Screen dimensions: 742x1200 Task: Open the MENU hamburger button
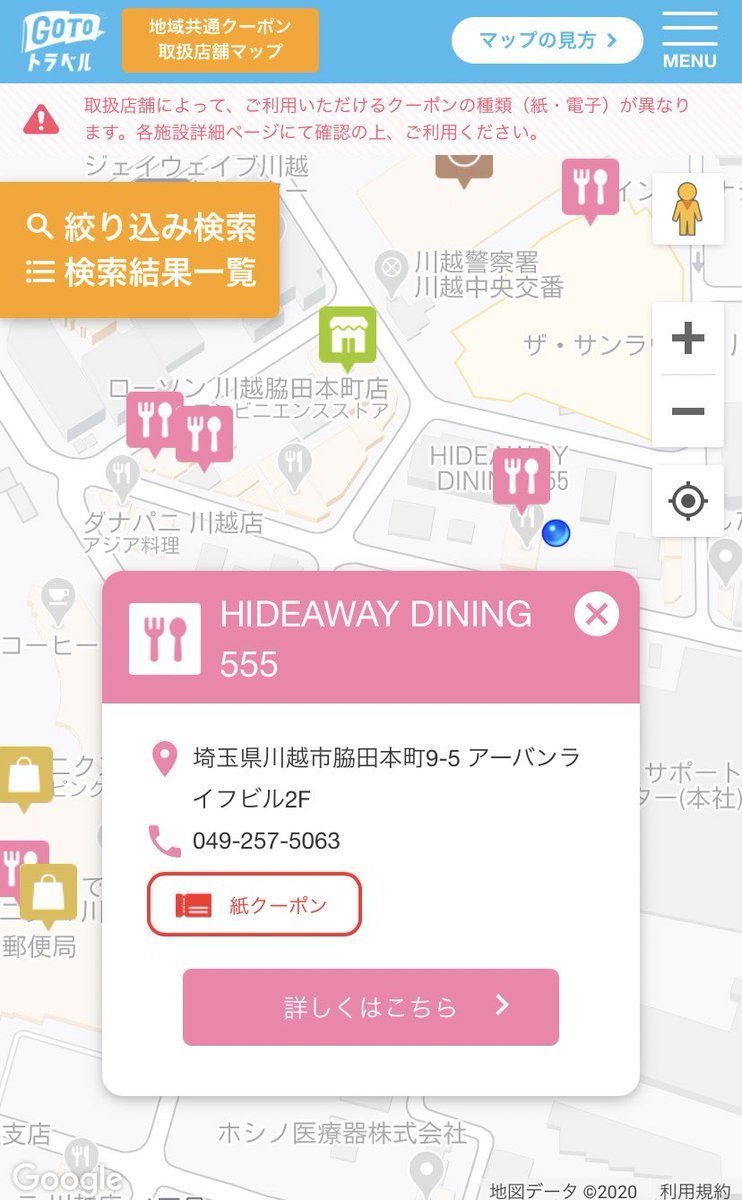(x=689, y=40)
